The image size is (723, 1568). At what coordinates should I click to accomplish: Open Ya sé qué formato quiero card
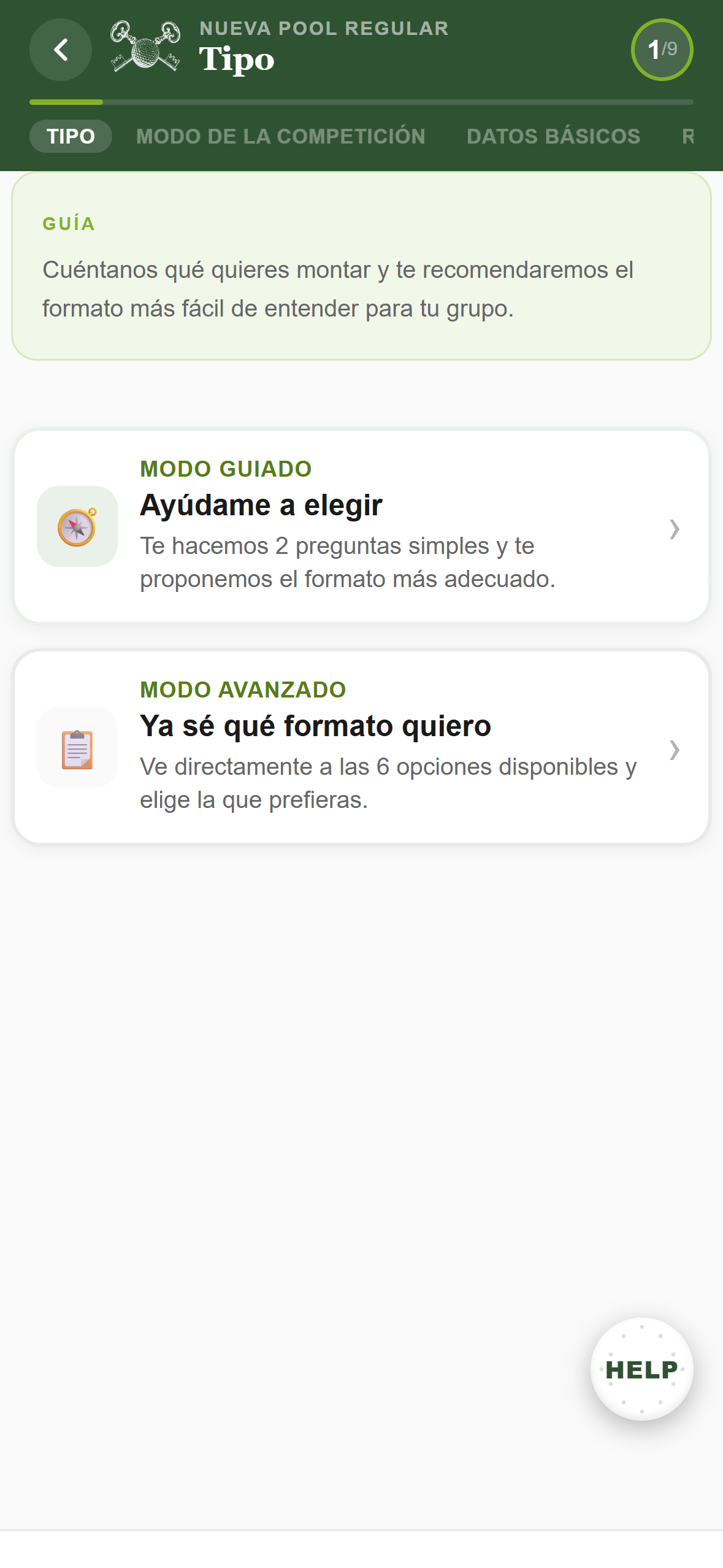tap(361, 747)
